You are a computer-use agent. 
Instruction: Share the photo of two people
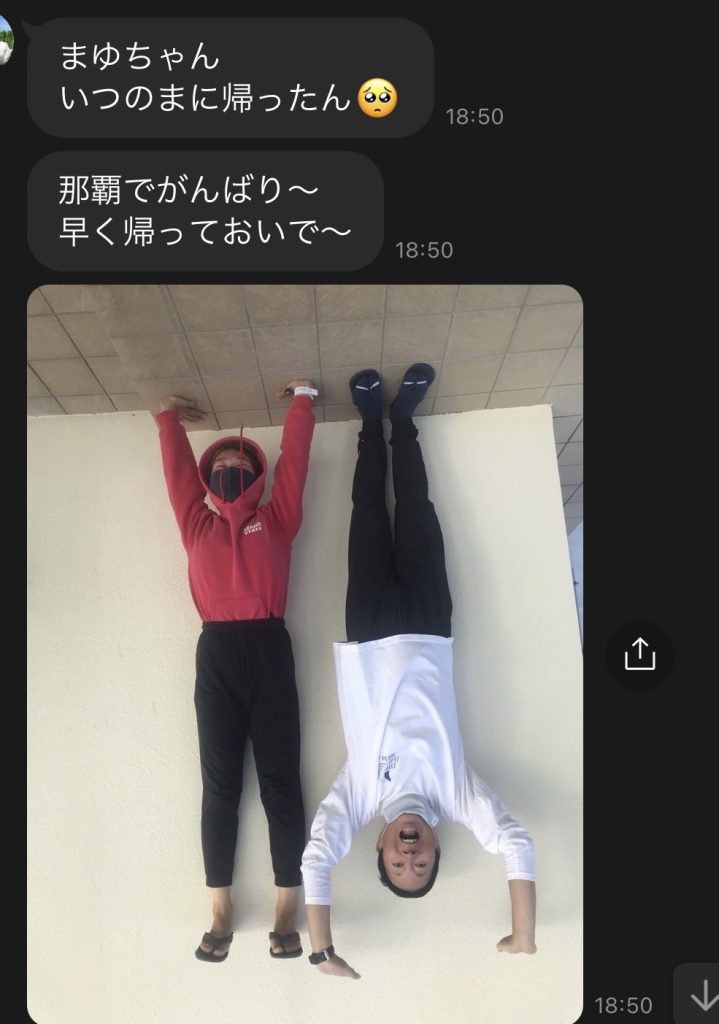[639, 655]
